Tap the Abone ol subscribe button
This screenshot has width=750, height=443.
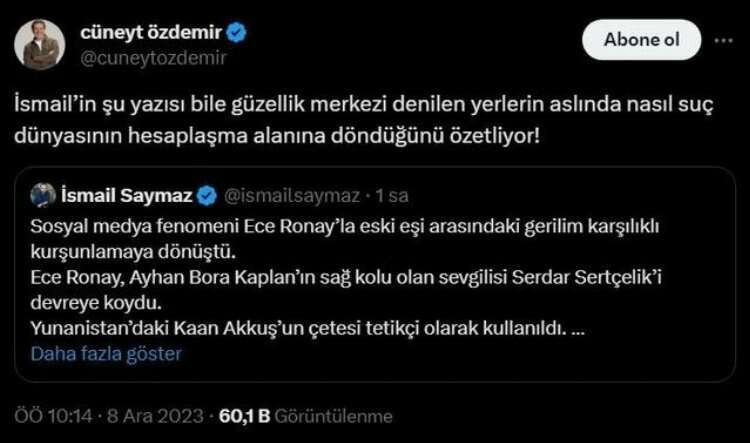click(641, 40)
